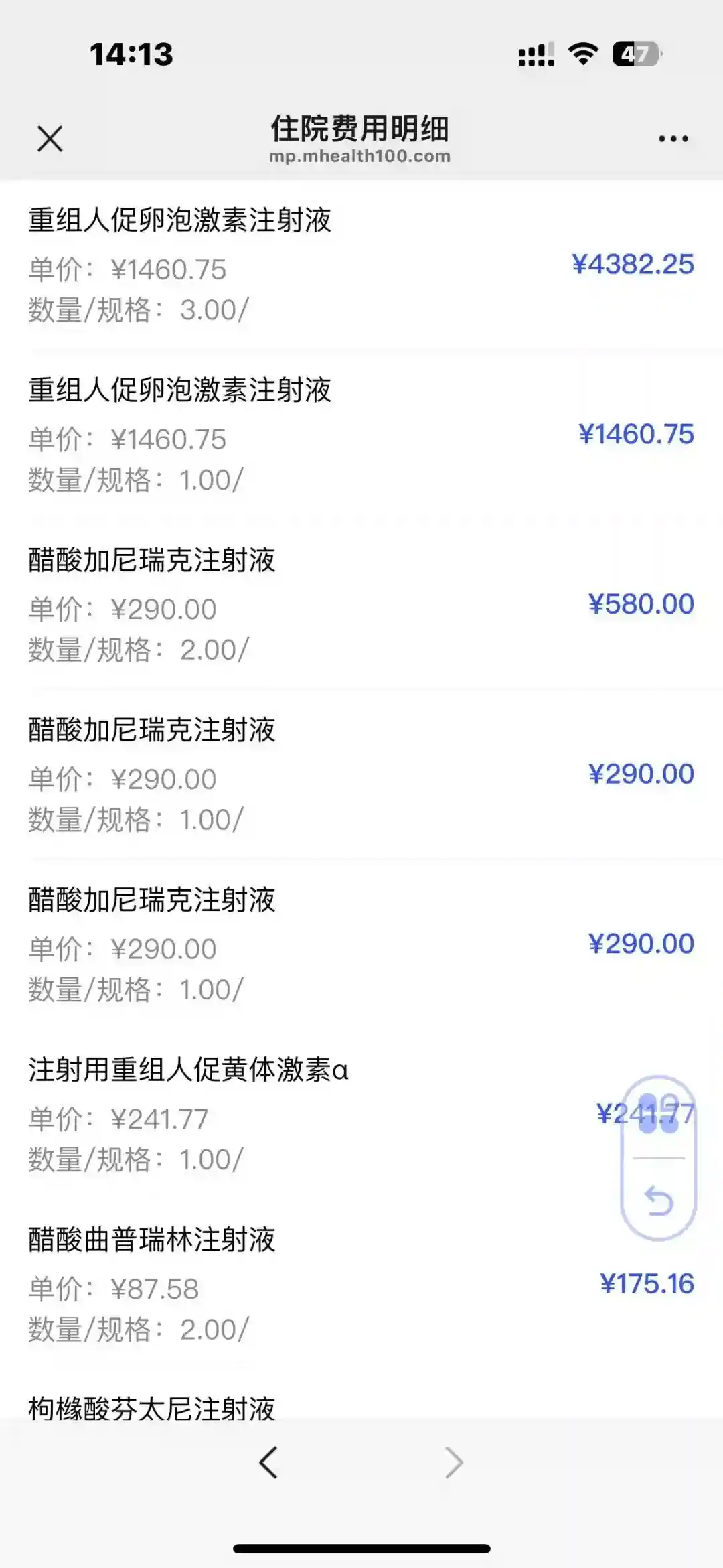
Task: Close the 住院费用明细 web page
Action: coord(50,139)
